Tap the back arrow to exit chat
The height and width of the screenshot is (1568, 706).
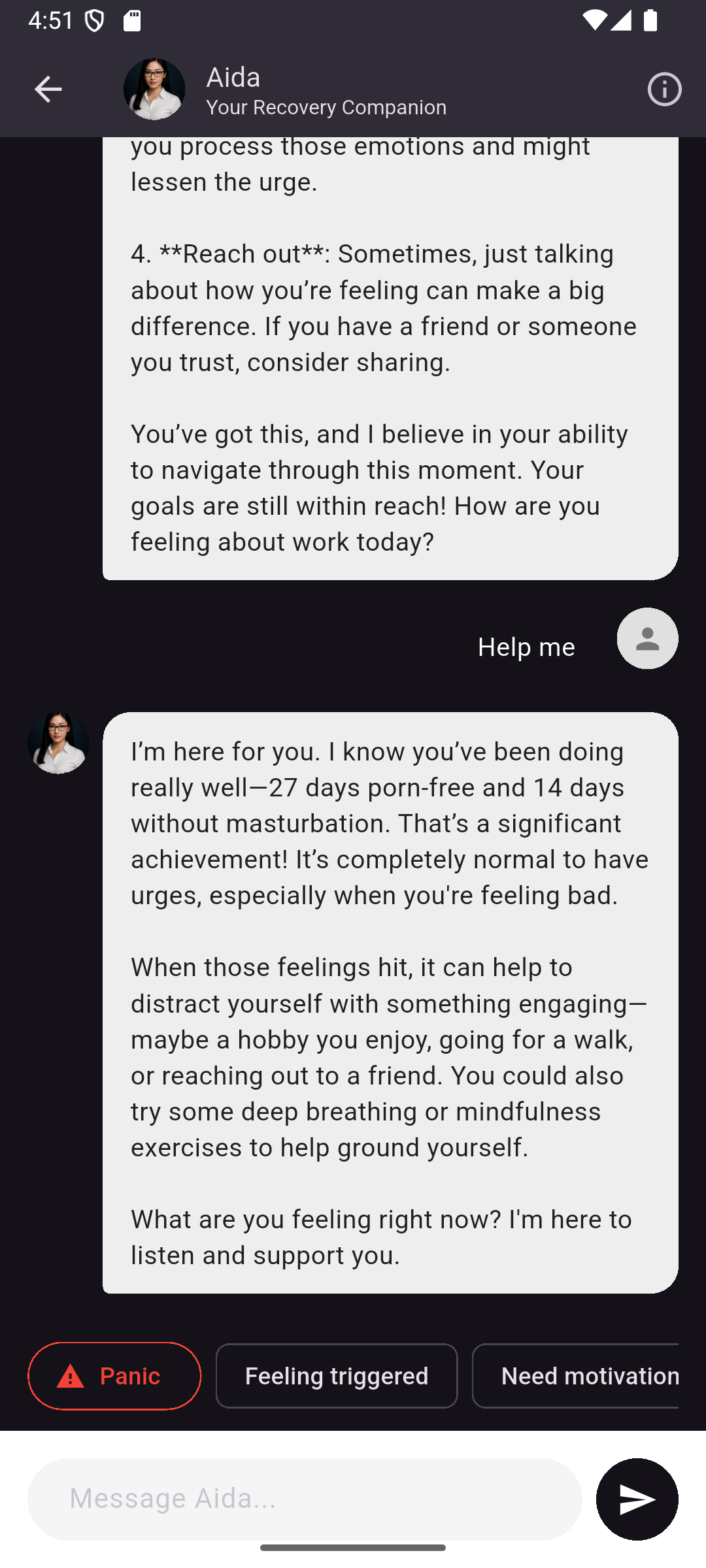(x=48, y=90)
